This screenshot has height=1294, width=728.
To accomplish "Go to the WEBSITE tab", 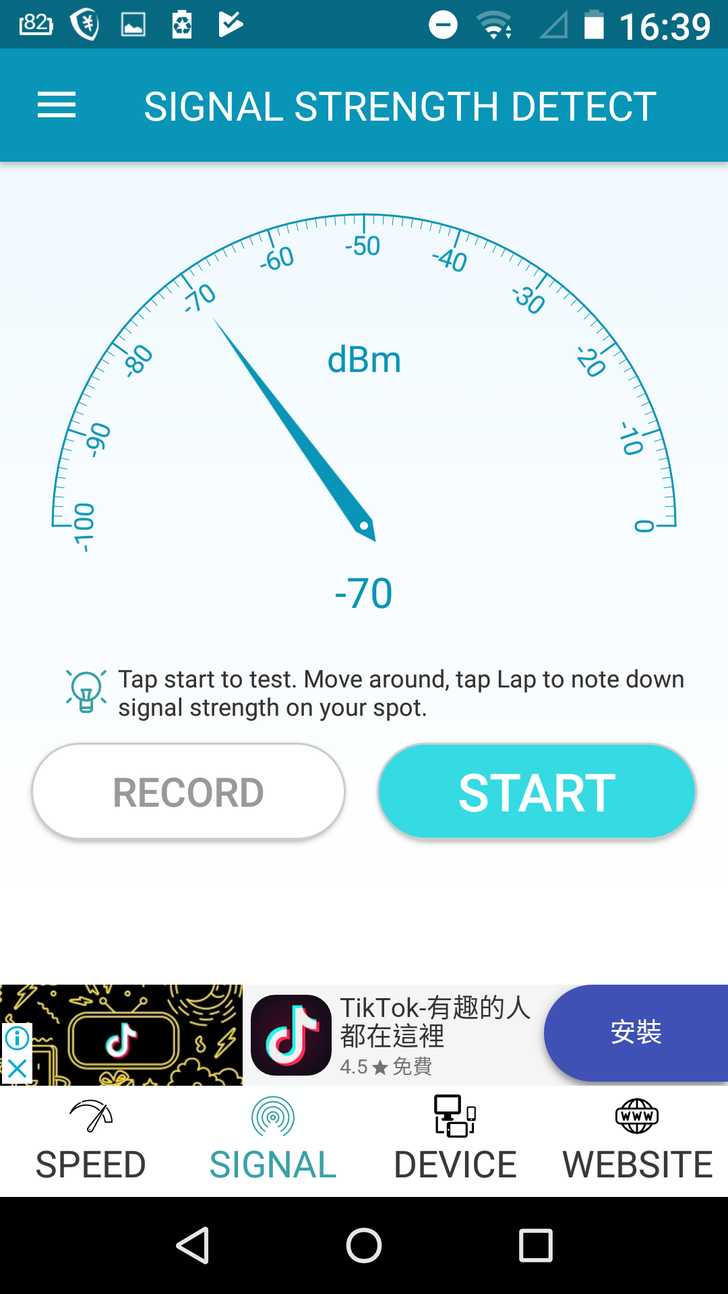I will [637, 1142].
